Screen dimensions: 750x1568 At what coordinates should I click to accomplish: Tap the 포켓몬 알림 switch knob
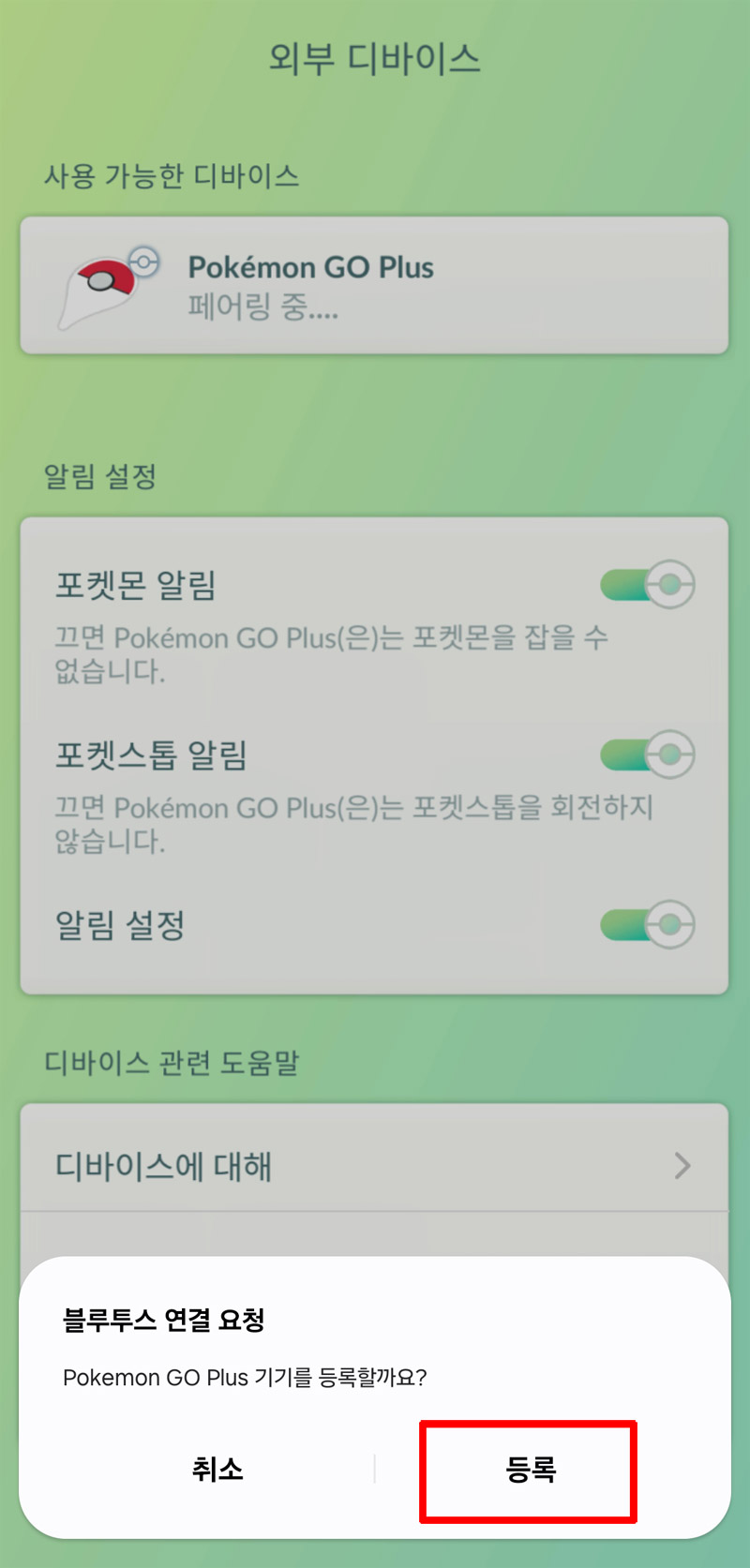coord(671,584)
